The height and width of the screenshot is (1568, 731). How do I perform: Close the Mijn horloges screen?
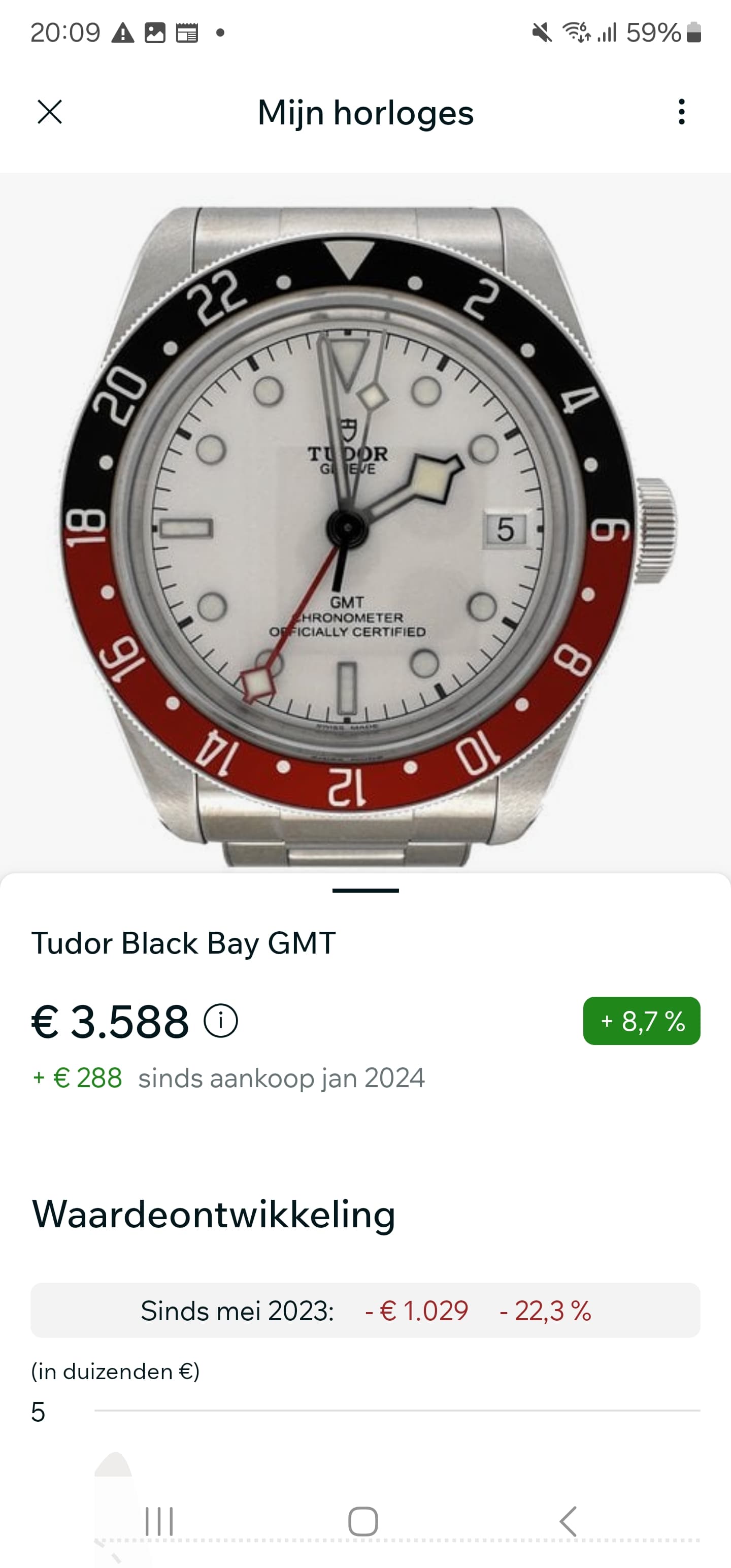tap(50, 112)
